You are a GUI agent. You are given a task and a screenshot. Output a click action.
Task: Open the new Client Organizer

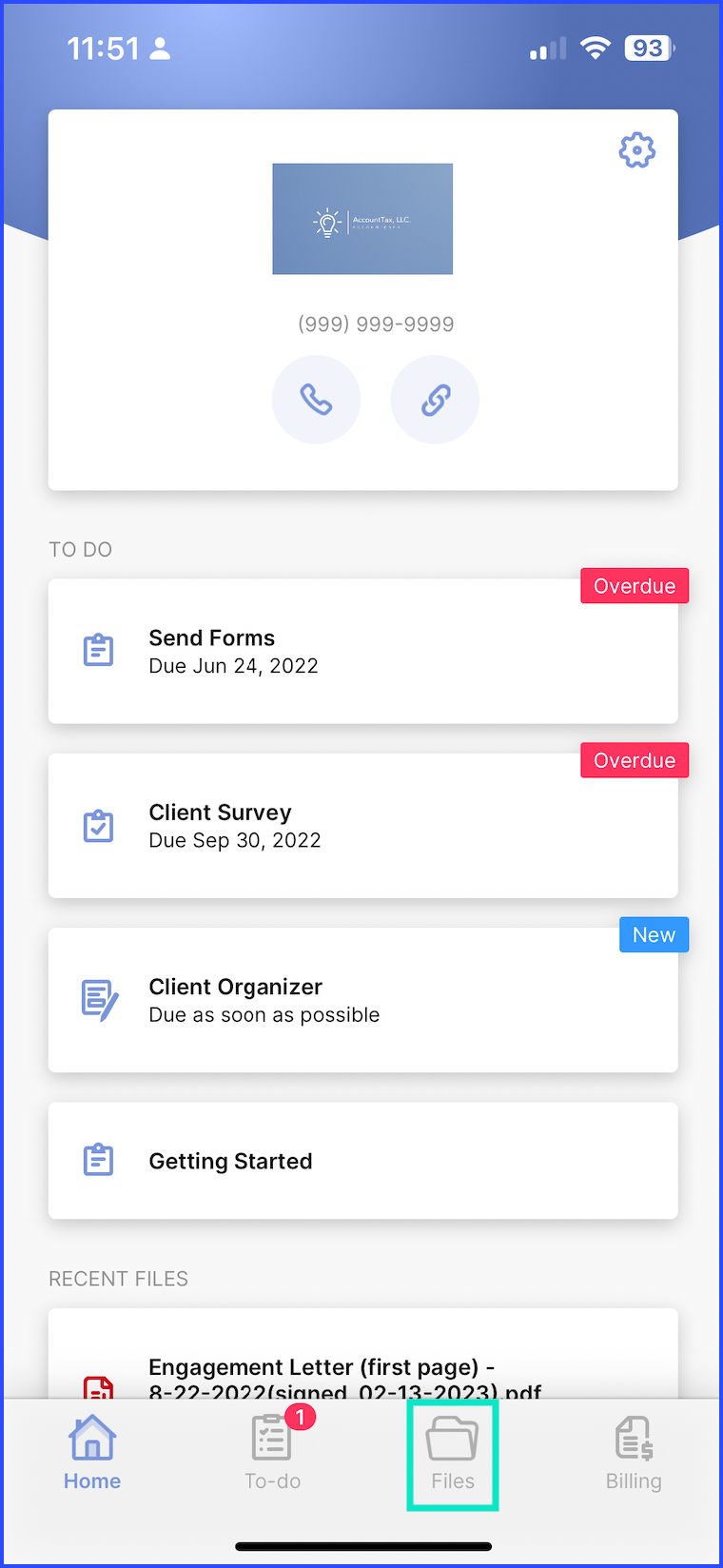click(x=362, y=1000)
